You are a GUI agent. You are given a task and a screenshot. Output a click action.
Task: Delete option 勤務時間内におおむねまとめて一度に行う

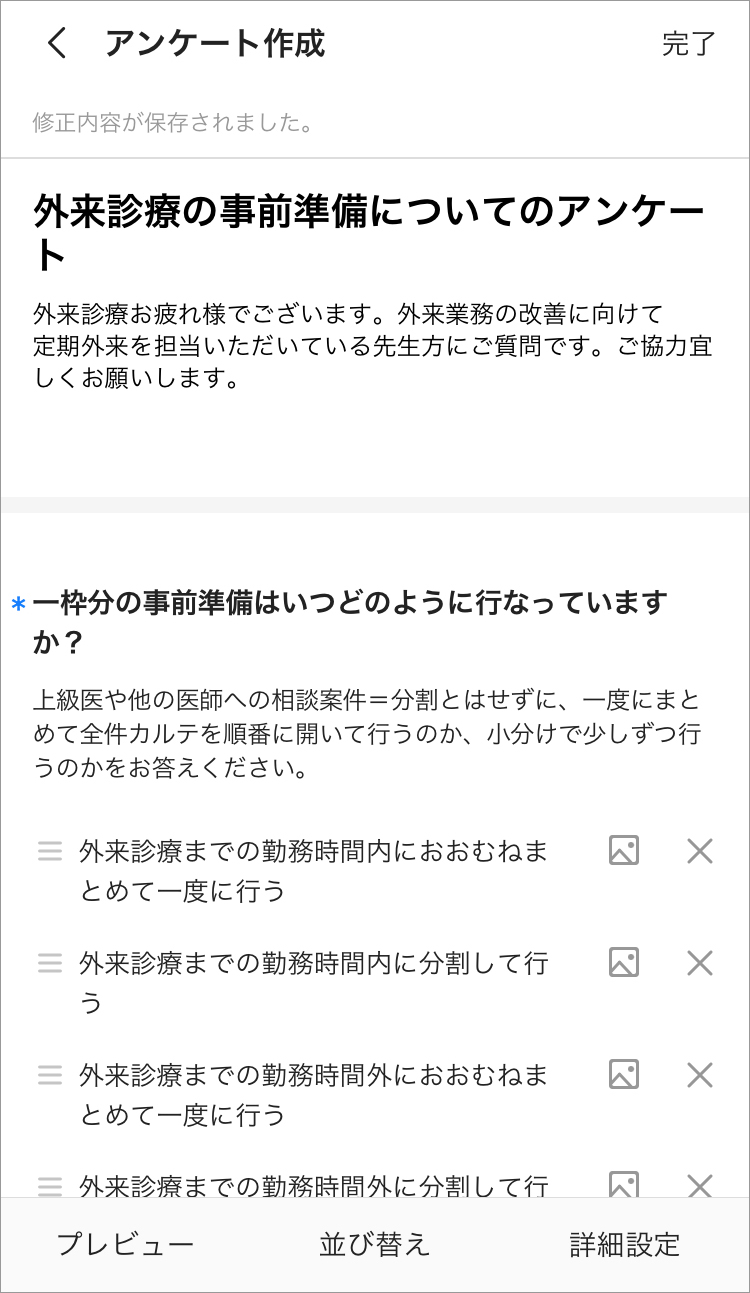(700, 851)
